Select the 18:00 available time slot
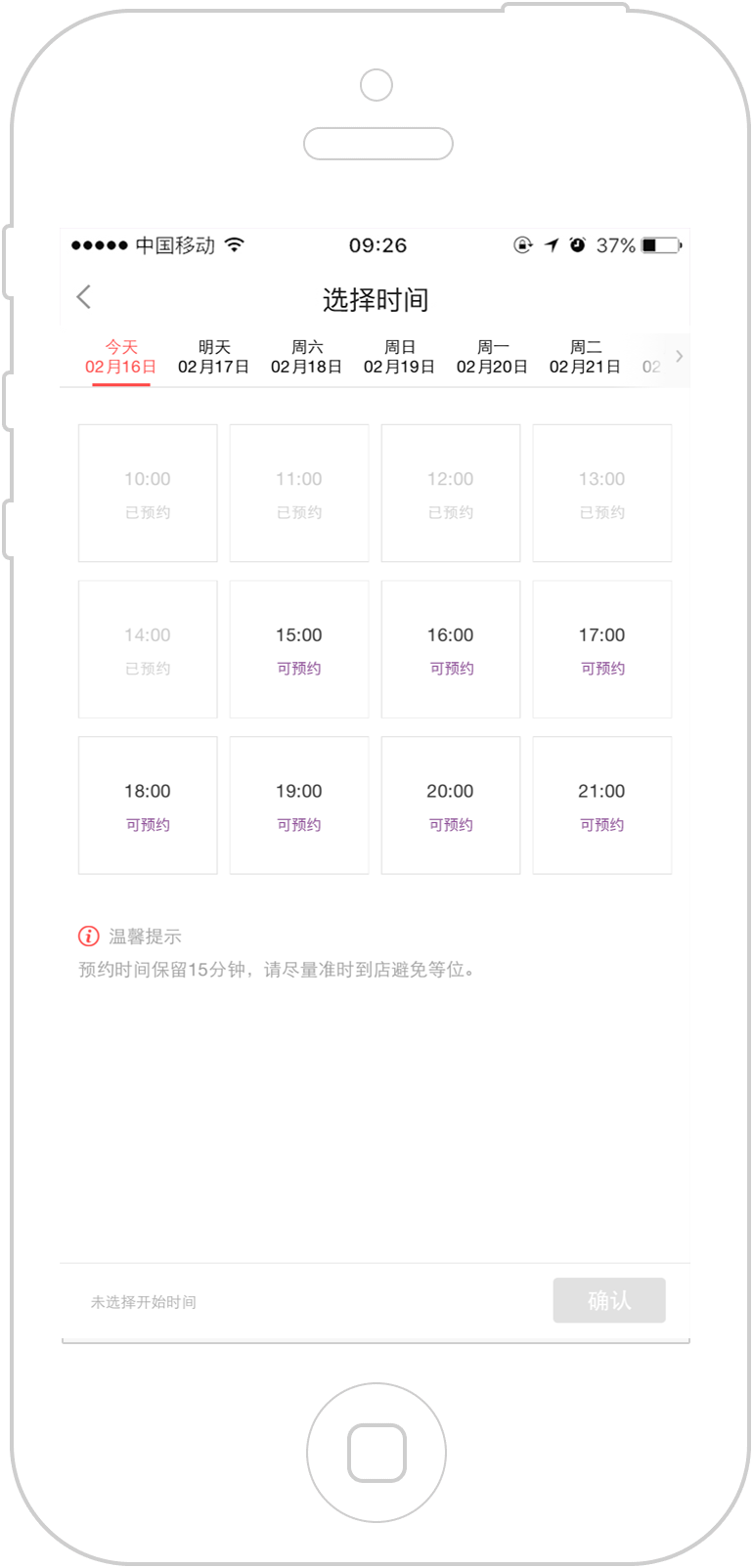 [x=148, y=806]
